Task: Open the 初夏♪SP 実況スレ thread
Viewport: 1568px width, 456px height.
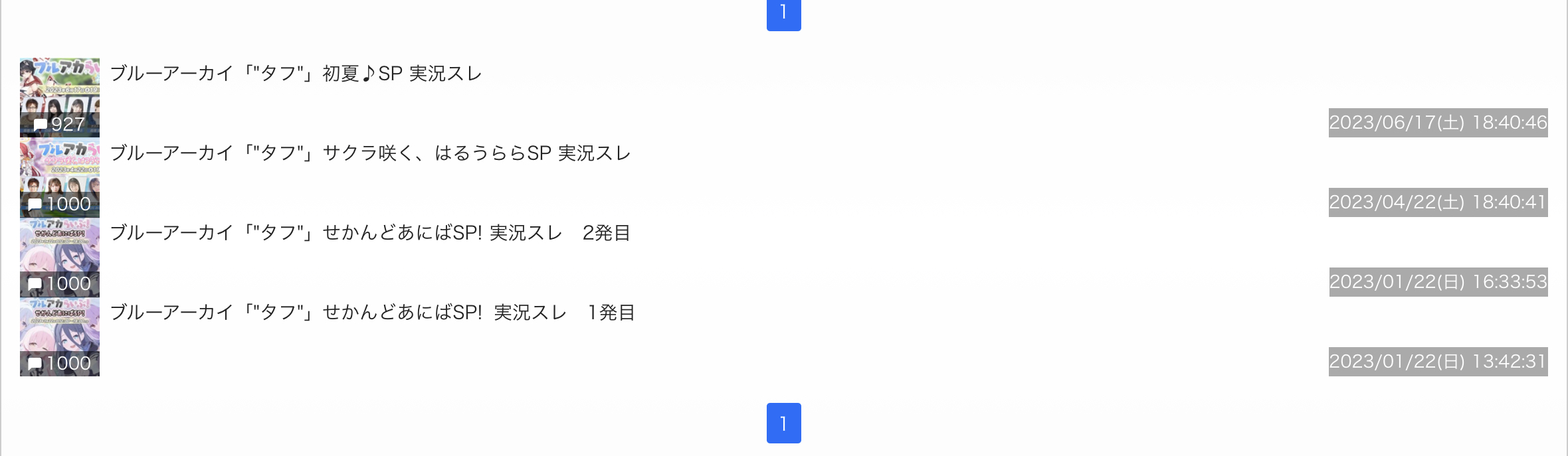Action: tap(296, 73)
